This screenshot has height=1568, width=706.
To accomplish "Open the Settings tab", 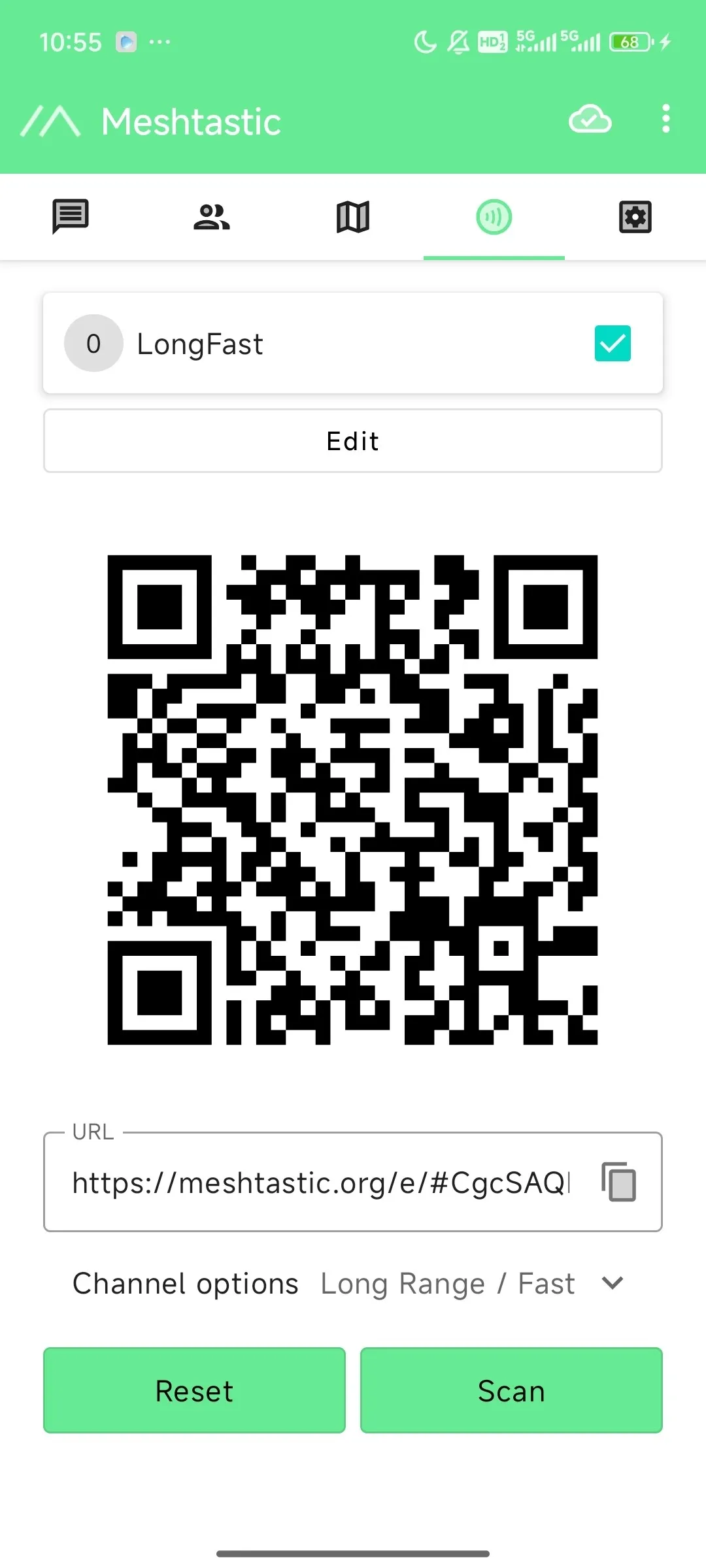I will (635, 217).
